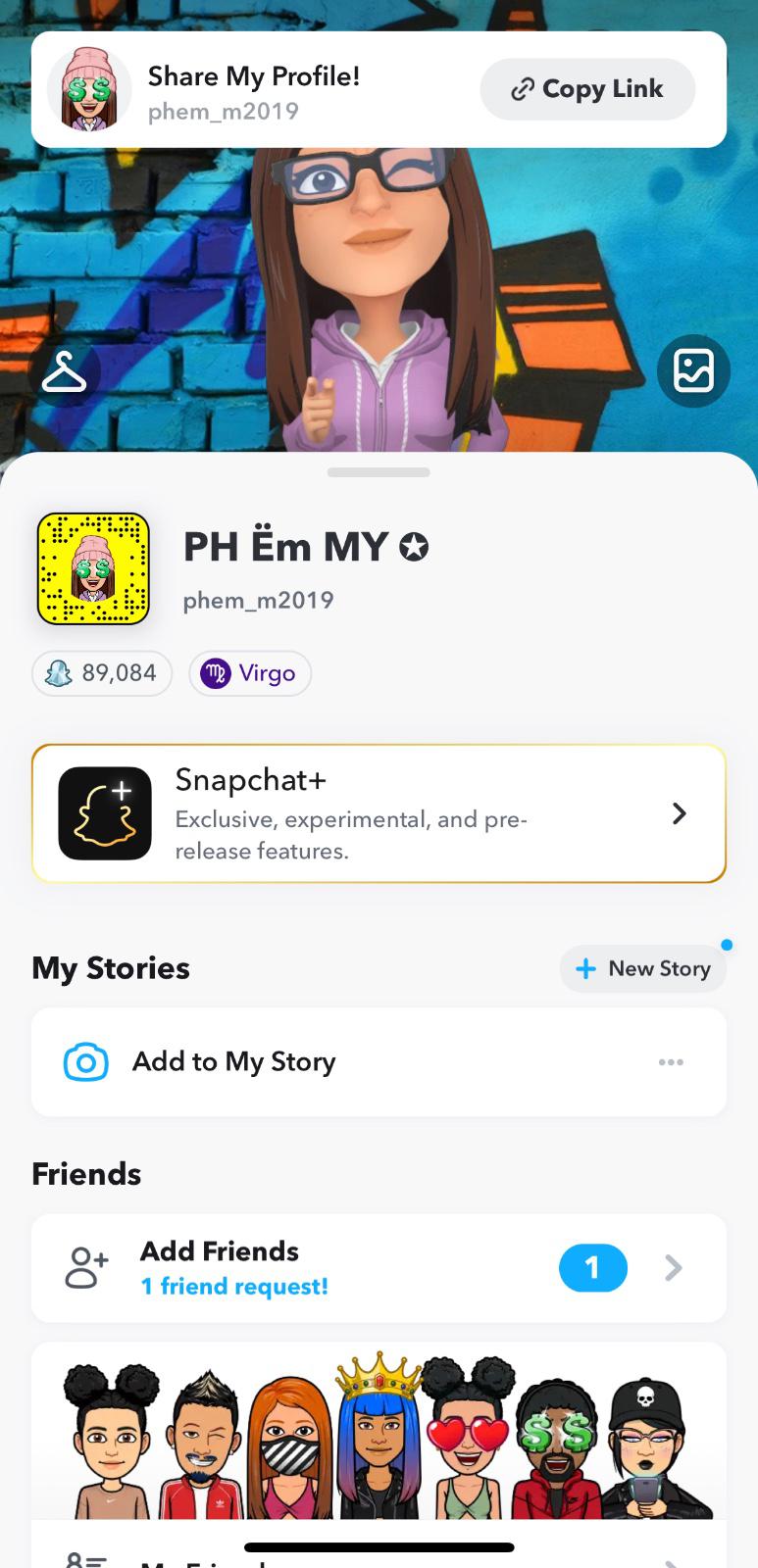Copy the profile link
Screen dimensions: 758x1568
(587, 89)
